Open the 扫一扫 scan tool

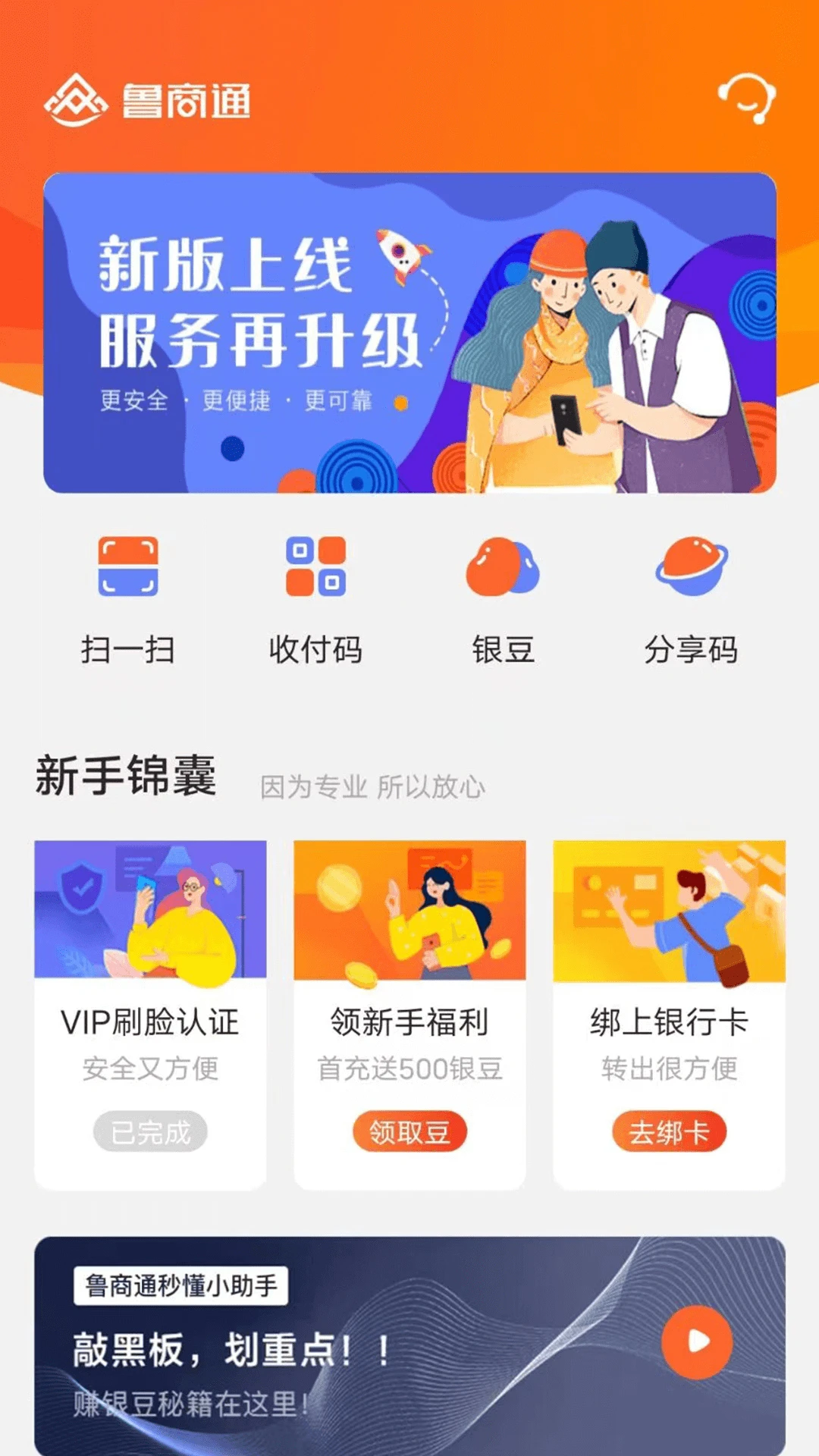tap(127, 599)
